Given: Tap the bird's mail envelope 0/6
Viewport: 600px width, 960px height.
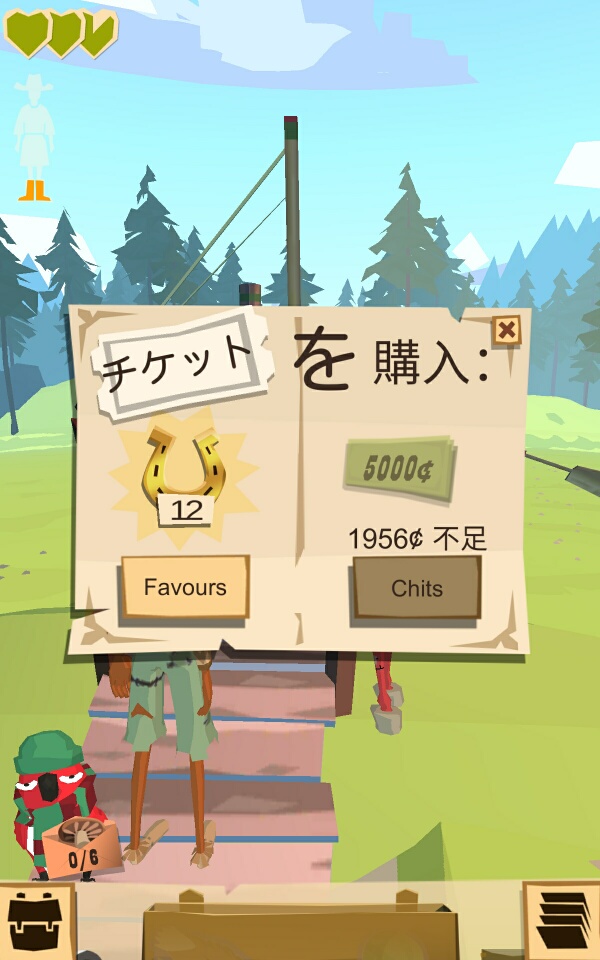Looking at the screenshot, I should pos(81,847).
